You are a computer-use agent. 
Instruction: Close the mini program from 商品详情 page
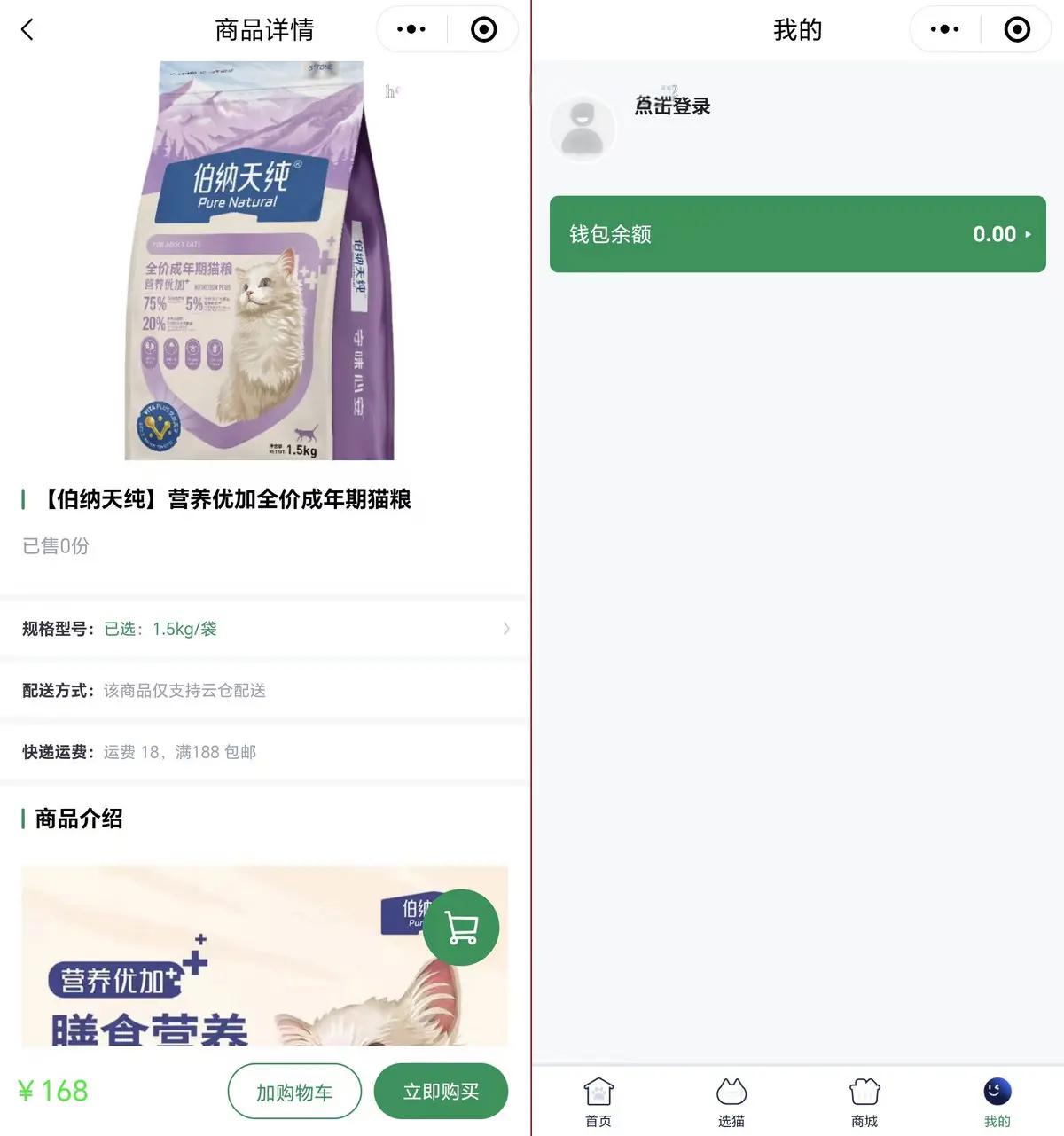pyautogui.click(x=483, y=30)
